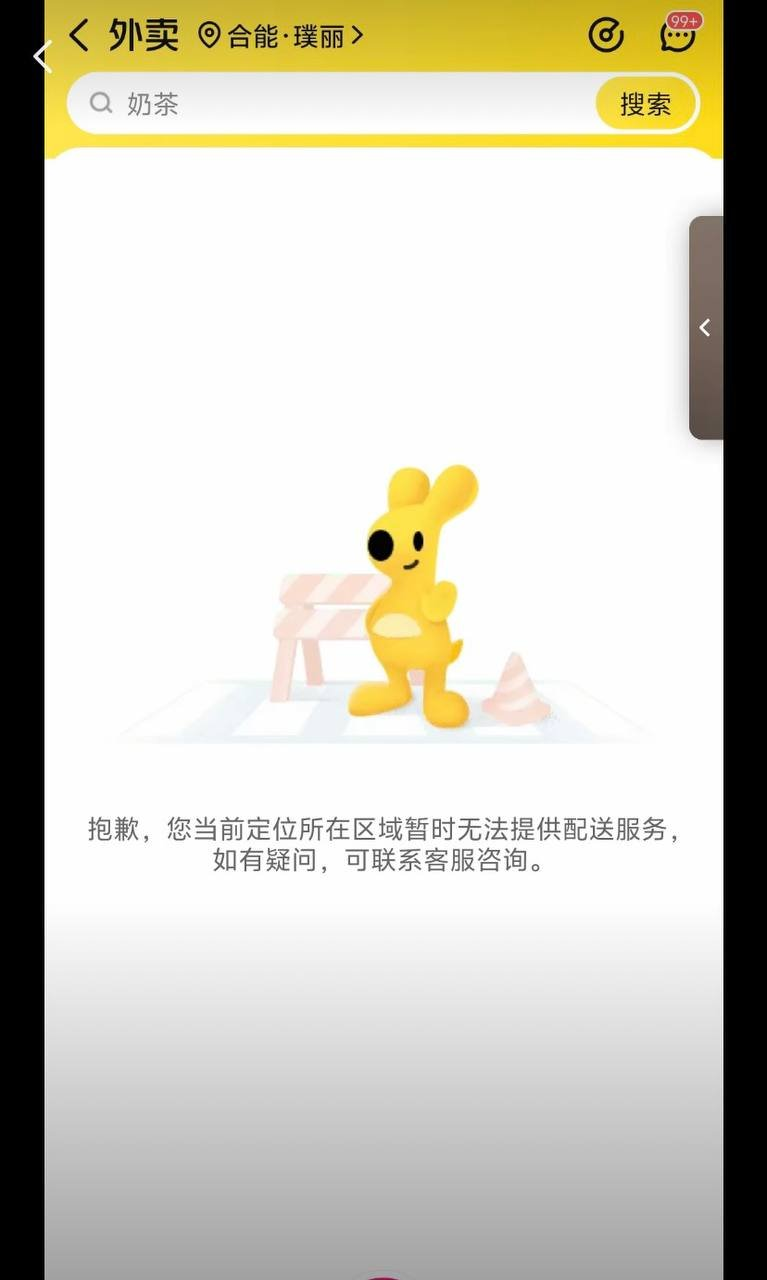Image resolution: width=767 pixels, height=1280 pixels.
Task: Go back using the 外卖 back arrow
Action: click(x=79, y=36)
